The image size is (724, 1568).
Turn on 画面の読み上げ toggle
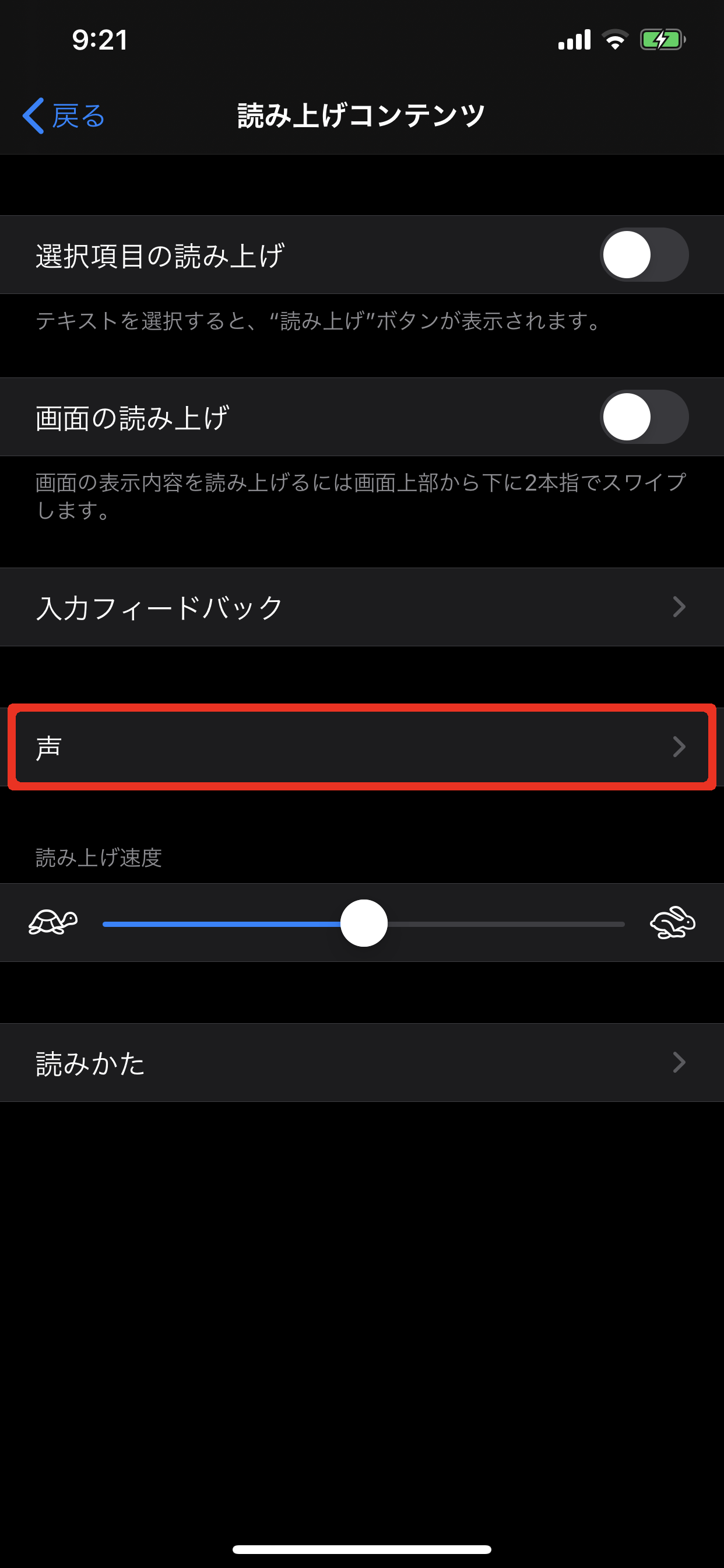(x=644, y=417)
